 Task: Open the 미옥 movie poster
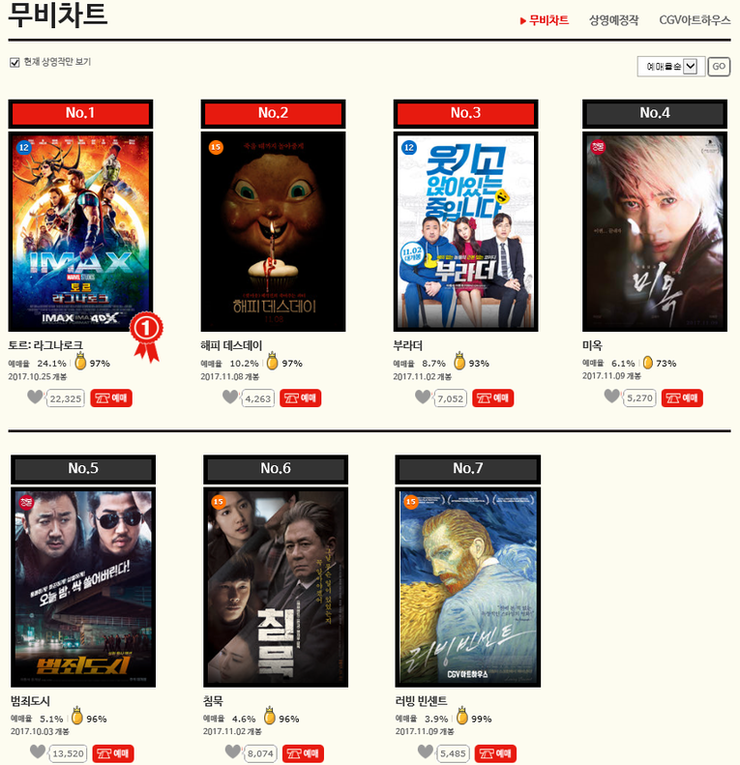(x=654, y=232)
